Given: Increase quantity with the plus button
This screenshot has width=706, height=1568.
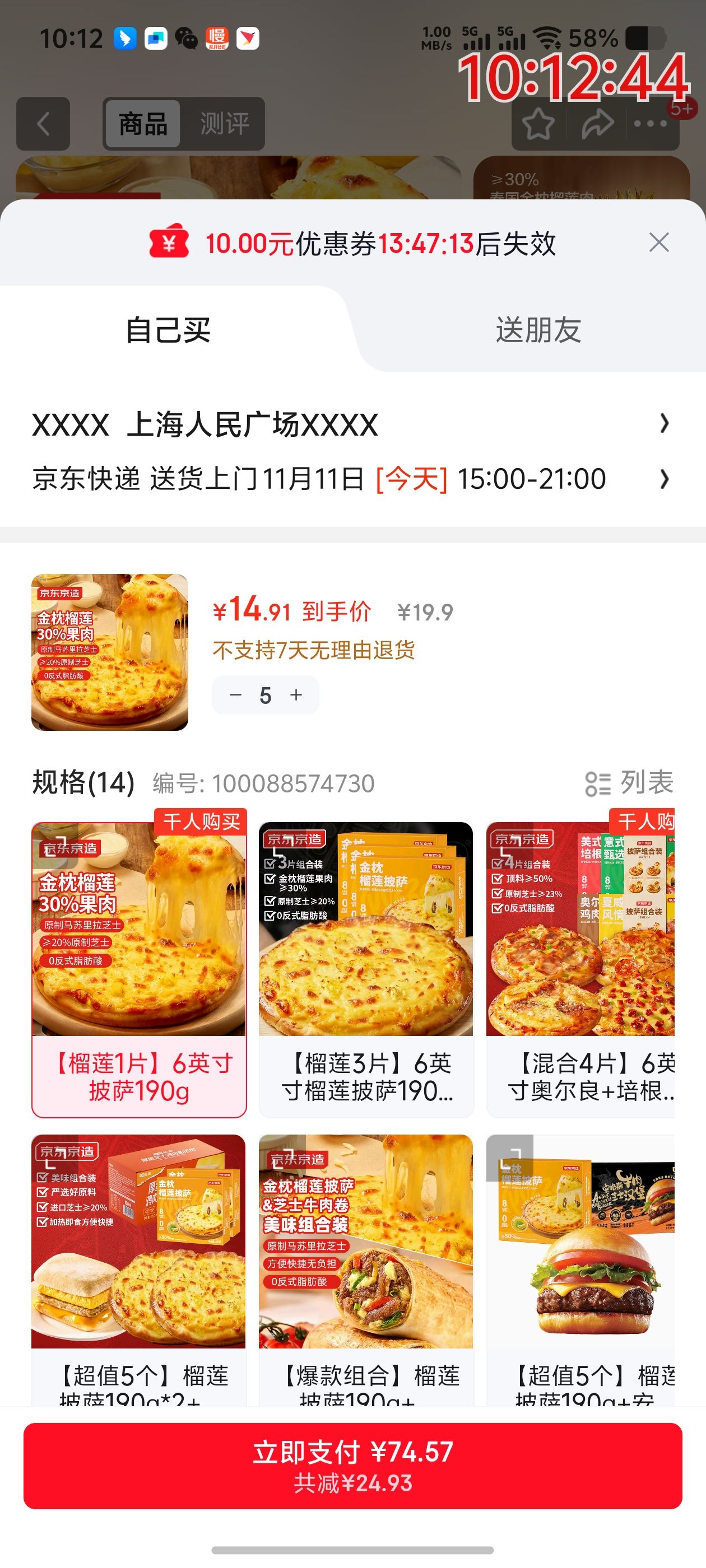Looking at the screenshot, I should [296, 695].
